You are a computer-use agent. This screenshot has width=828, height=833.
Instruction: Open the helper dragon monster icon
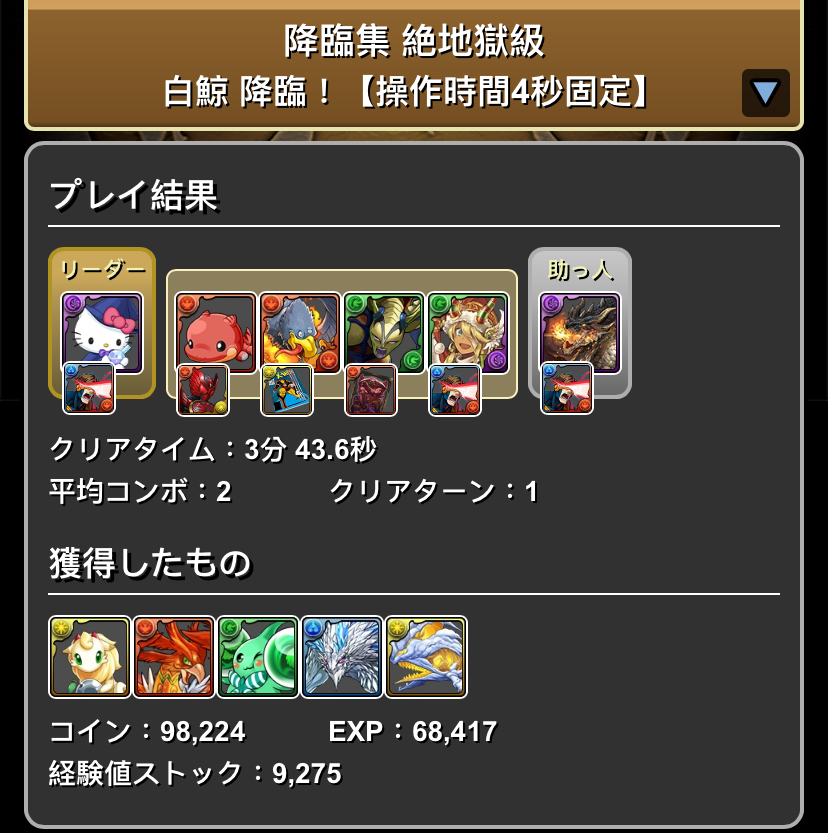pyautogui.click(x=580, y=332)
